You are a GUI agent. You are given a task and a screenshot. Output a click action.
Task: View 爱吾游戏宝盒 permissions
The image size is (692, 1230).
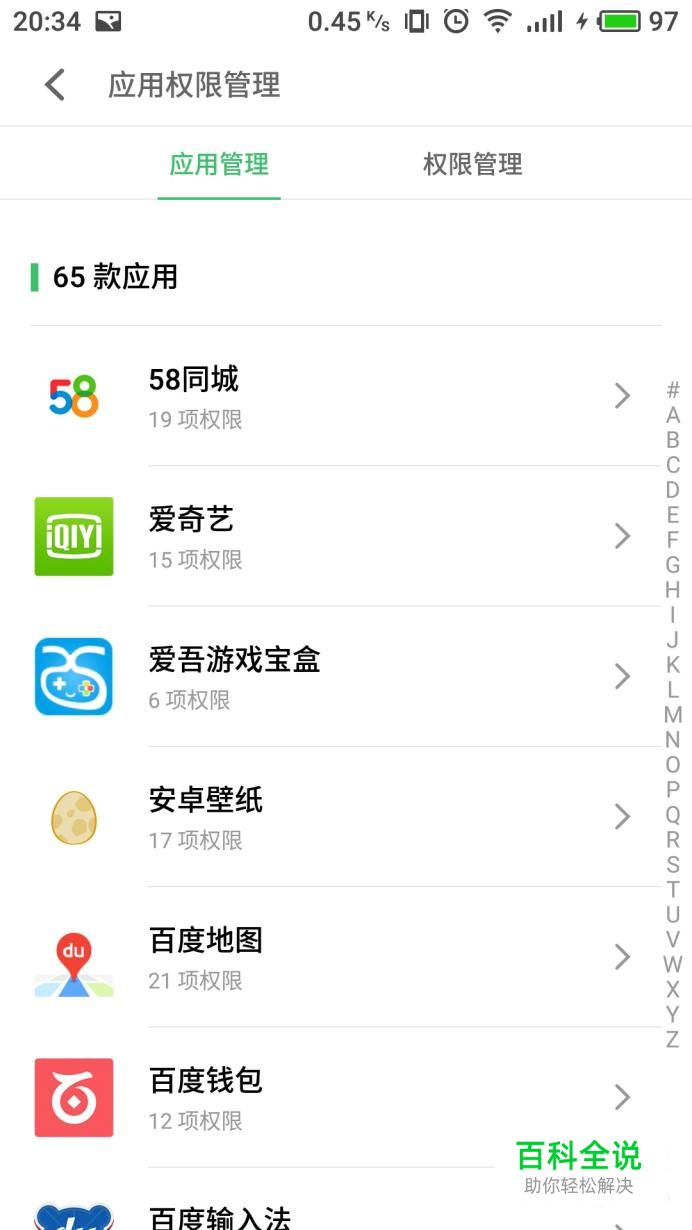346,676
